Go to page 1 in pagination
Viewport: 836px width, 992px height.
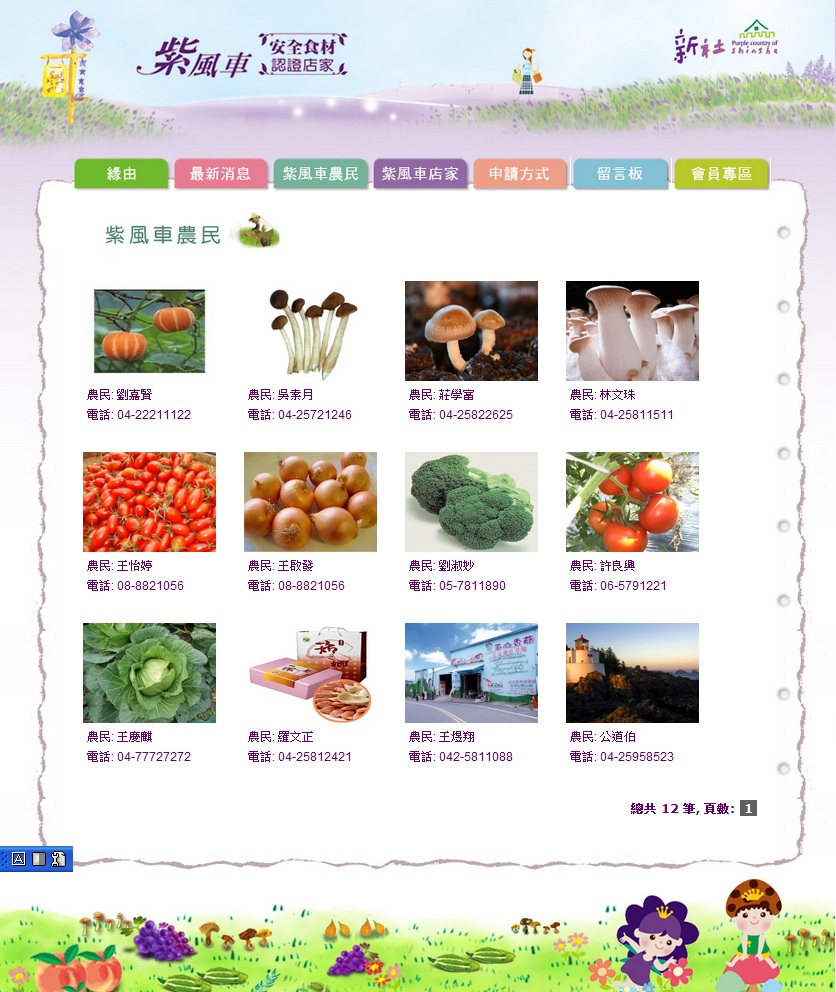[748, 809]
